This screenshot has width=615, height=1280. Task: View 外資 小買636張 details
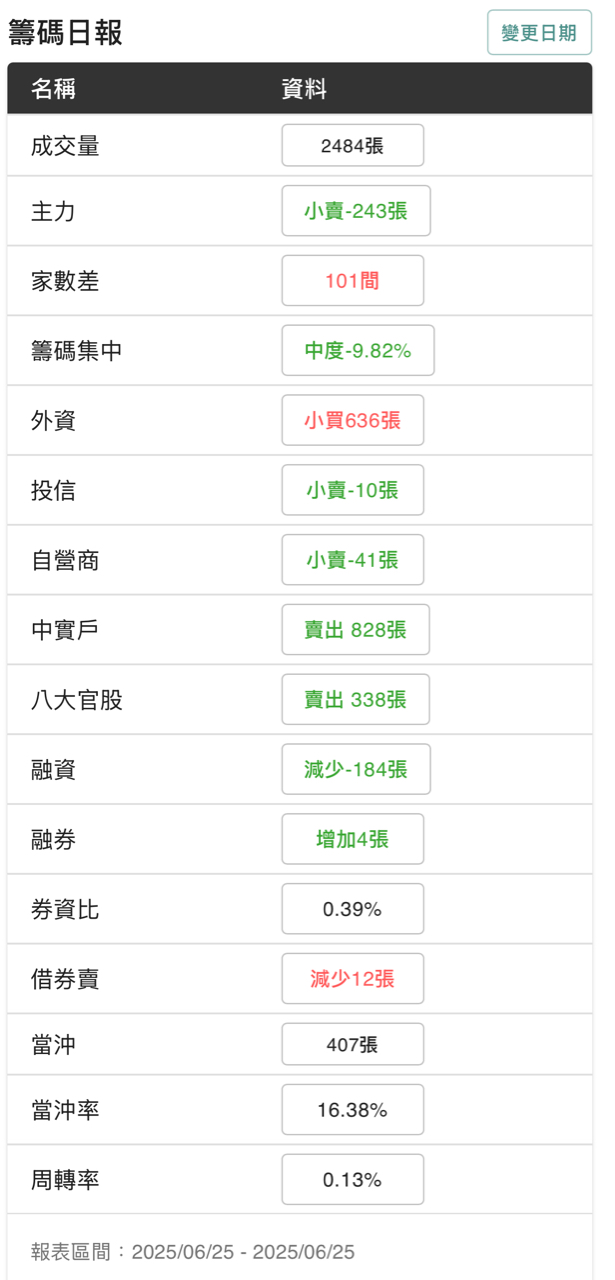pos(353,421)
